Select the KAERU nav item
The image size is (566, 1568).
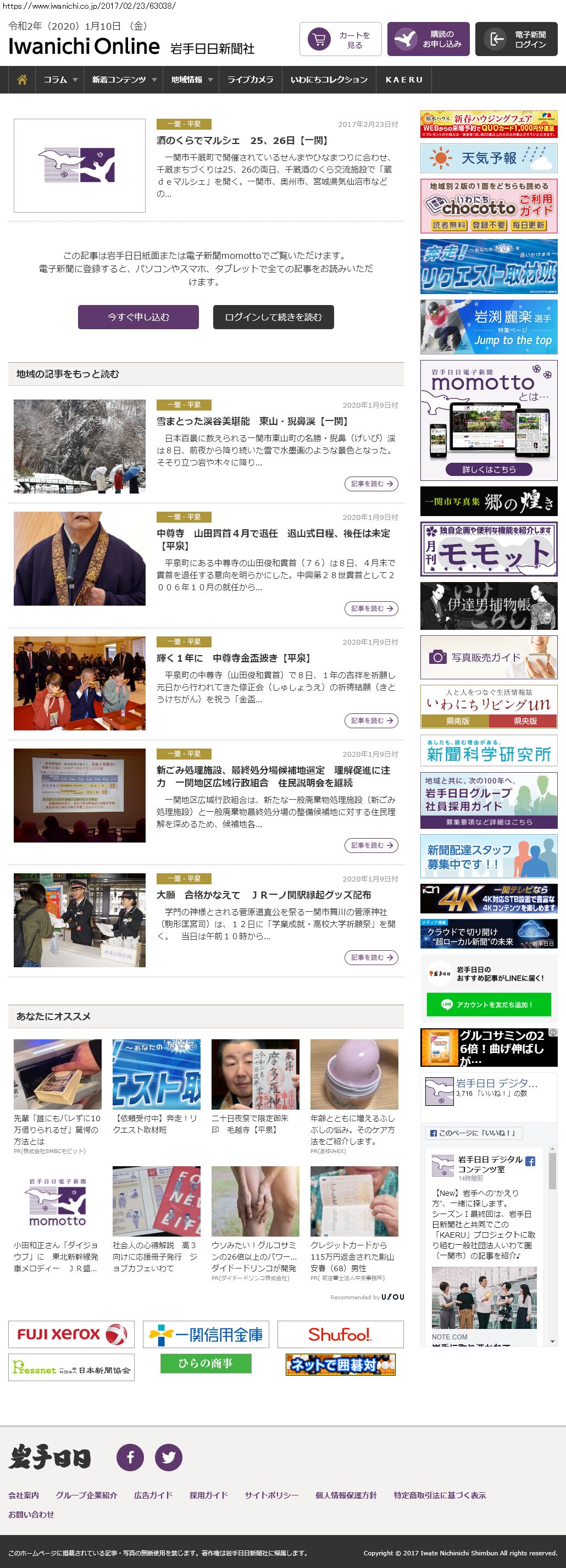point(403,80)
